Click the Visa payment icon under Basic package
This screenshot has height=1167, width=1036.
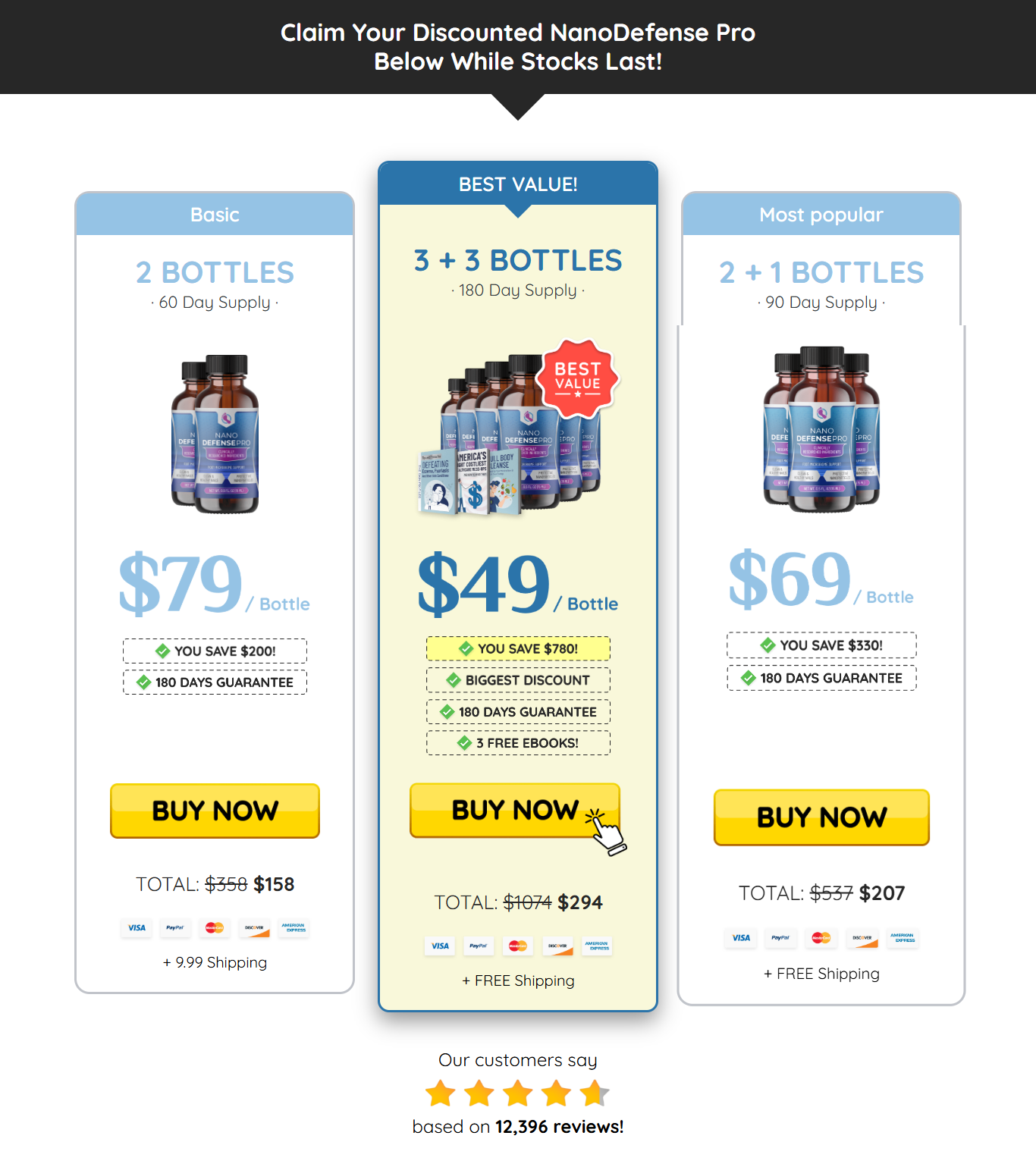click(137, 928)
